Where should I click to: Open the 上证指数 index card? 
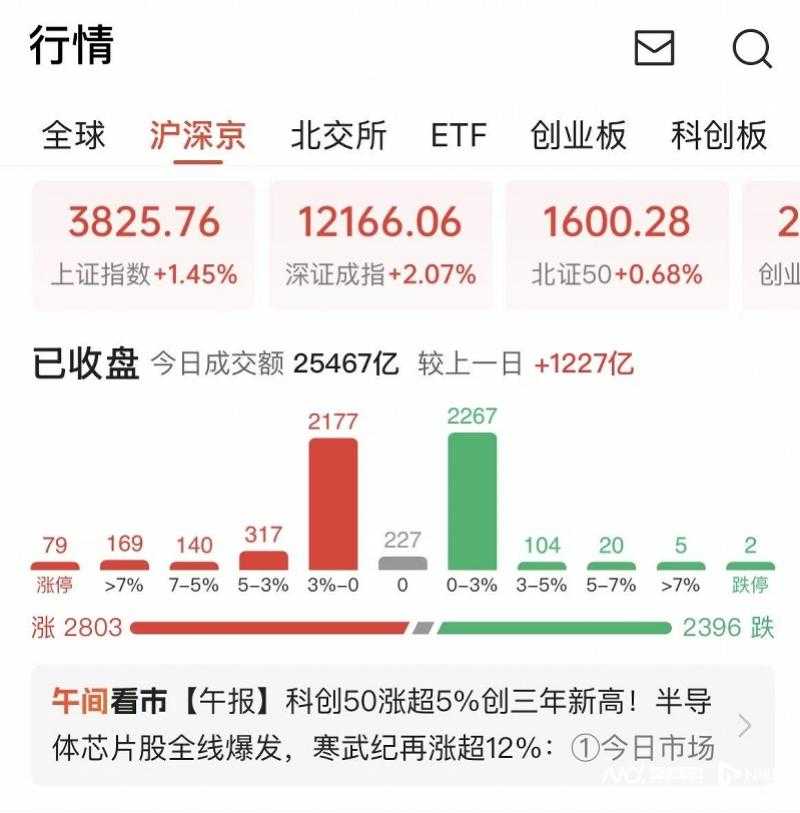(x=144, y=245)
